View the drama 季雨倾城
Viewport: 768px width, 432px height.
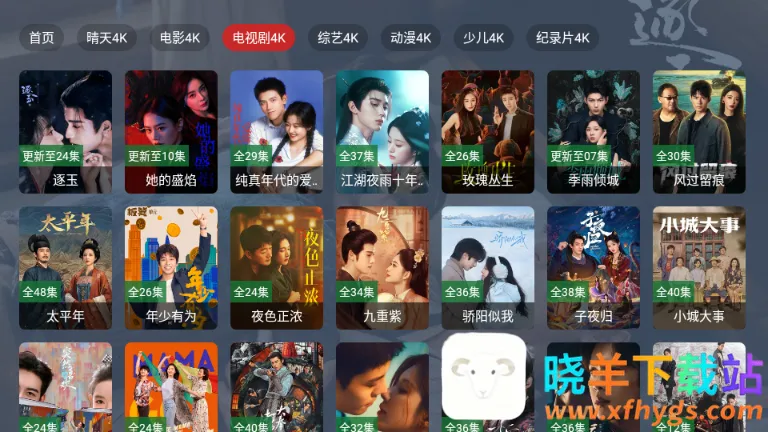click(x=593, y=130)
